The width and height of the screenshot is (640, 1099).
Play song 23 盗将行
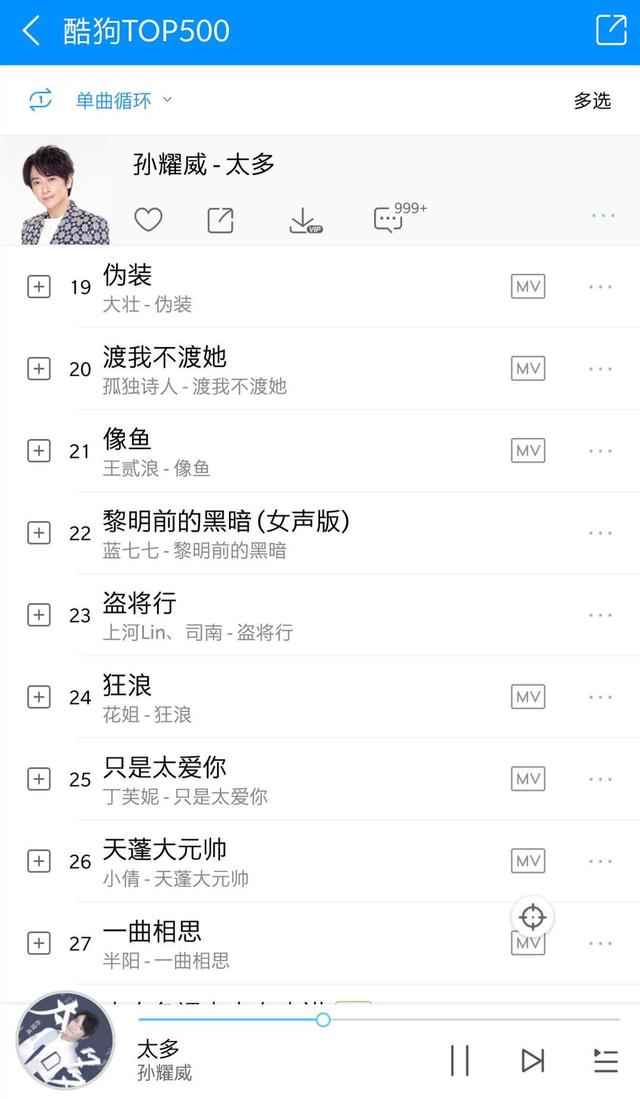pyautogui.click(x=300, y=614)
